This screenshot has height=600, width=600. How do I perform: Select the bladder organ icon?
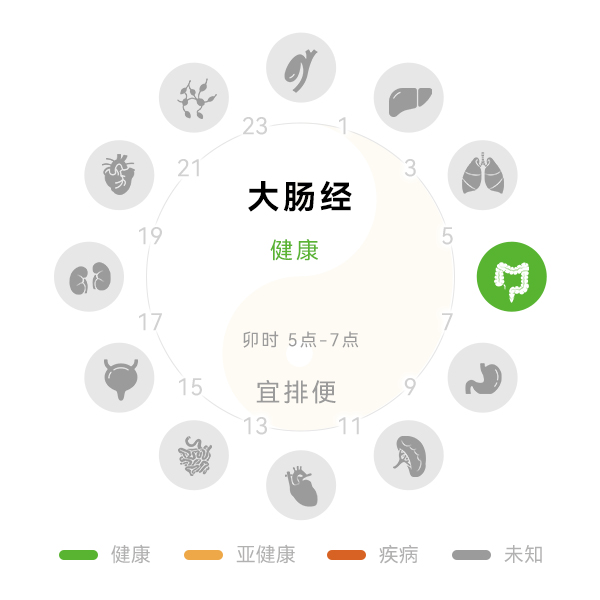119,377
